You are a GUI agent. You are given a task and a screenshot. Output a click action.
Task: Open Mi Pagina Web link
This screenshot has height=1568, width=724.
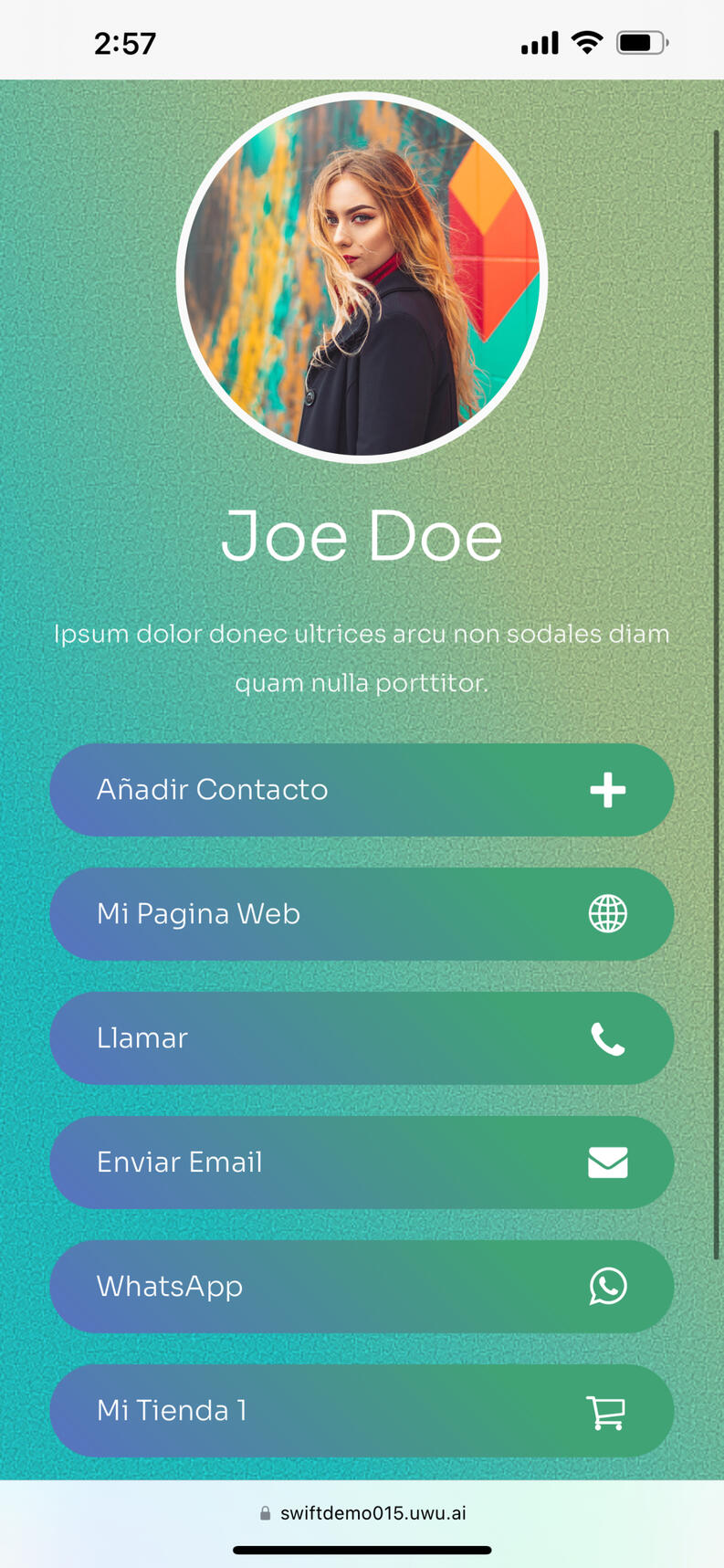[362, 914]
